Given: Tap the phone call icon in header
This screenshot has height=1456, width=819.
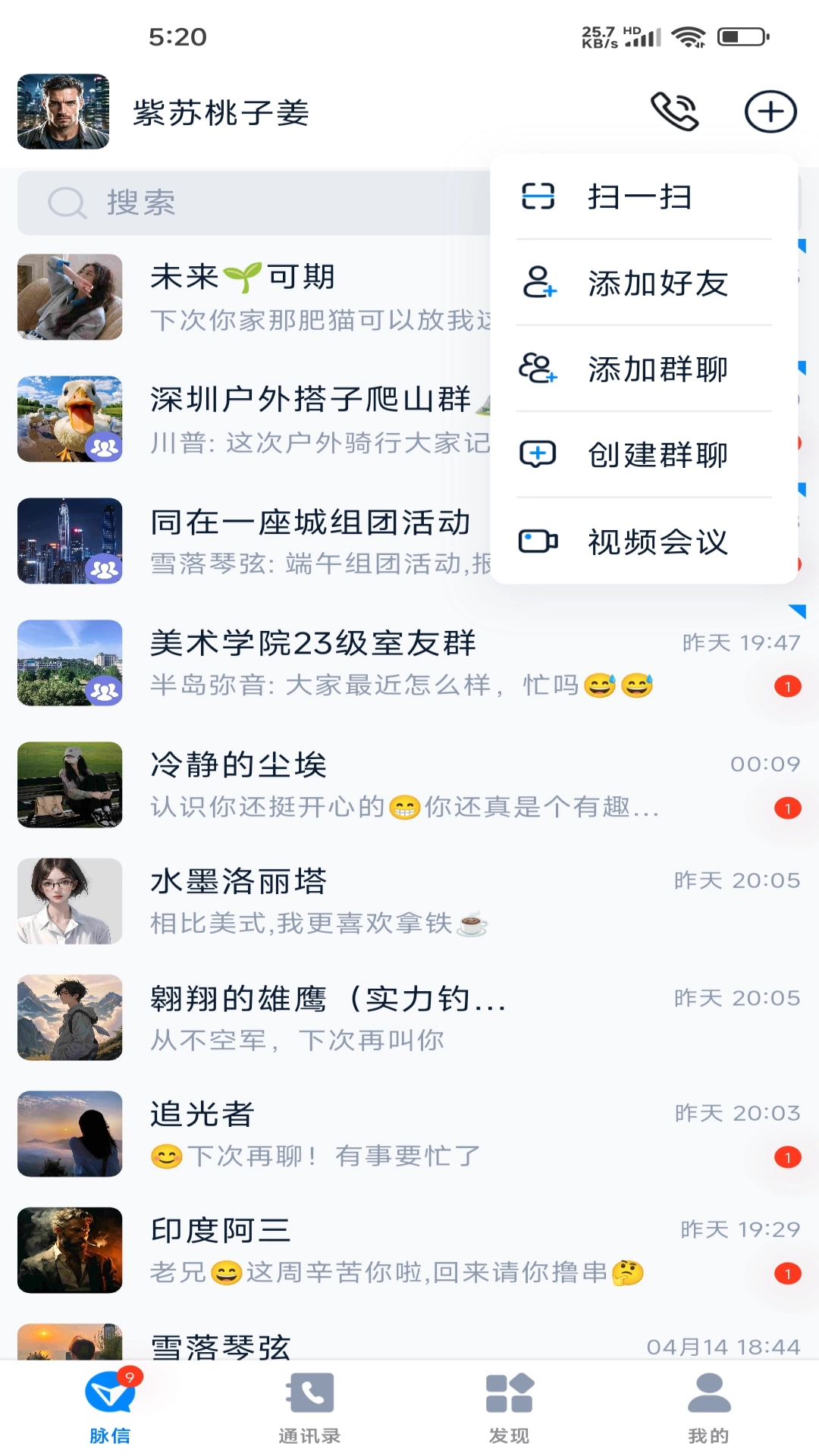Looking at the screenshot, I should tap(675, 111).
